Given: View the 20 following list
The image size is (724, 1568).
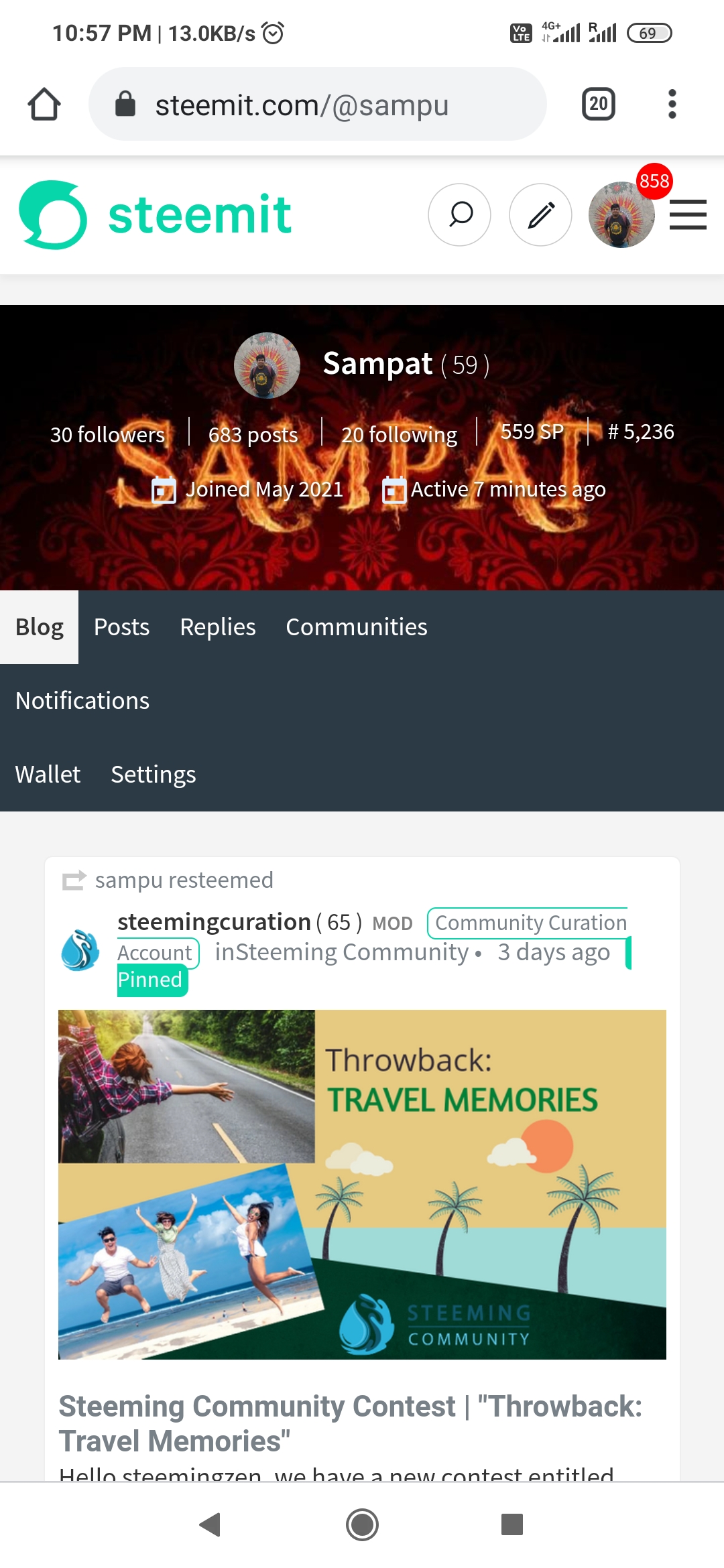Looking at the screenshot, I should (399, 434).
